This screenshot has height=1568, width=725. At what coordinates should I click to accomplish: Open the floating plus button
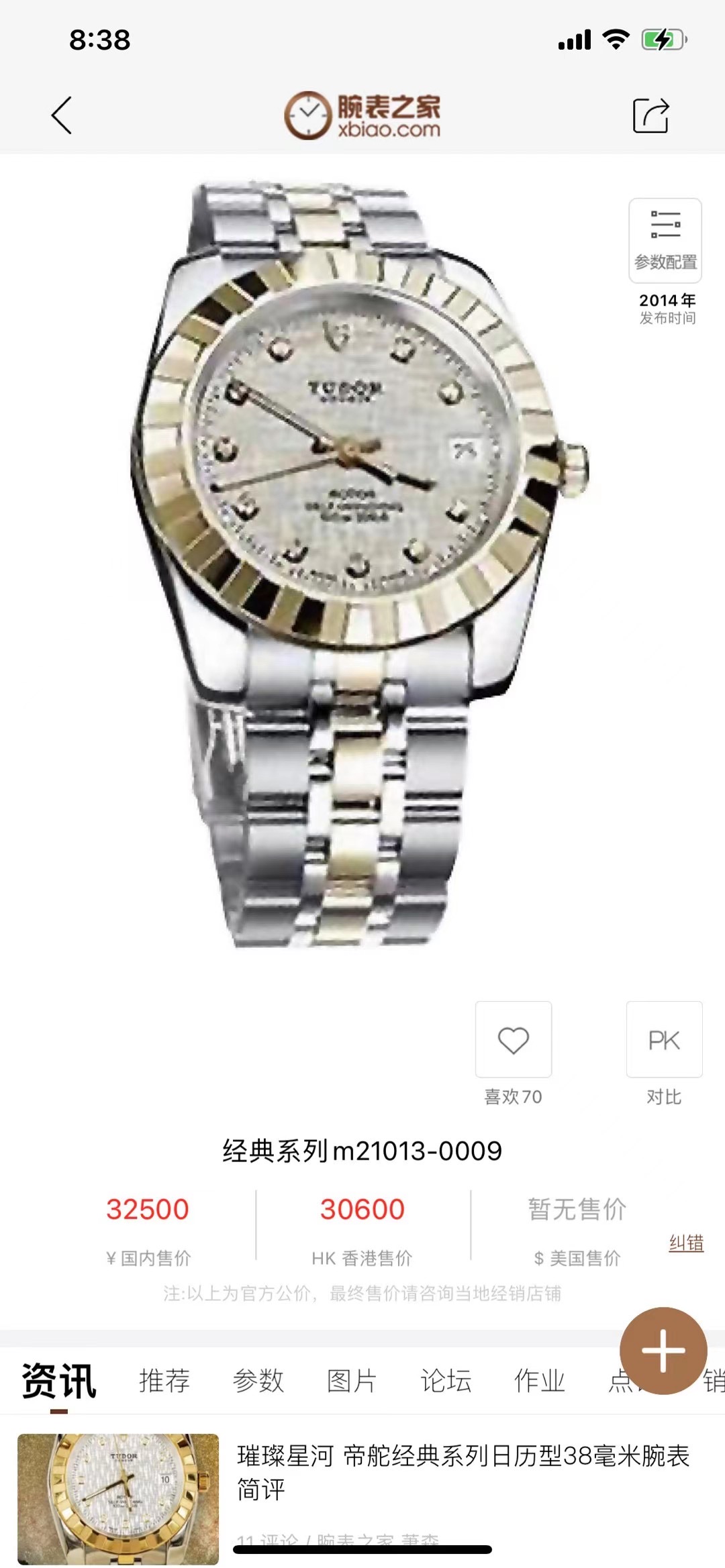[x=663, y=1351]
